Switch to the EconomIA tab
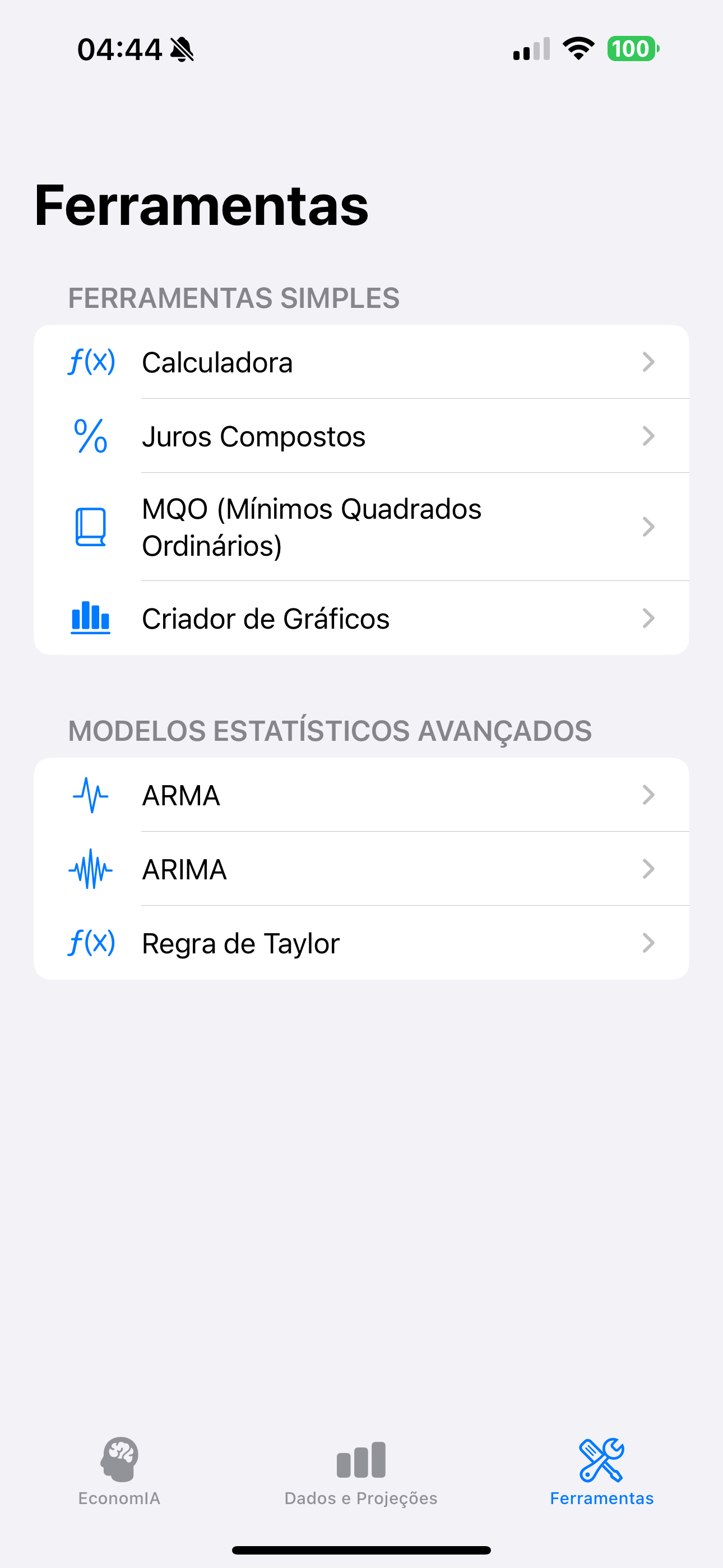723x1568 pixels. pyautogui.click(x=119, y=1470)
